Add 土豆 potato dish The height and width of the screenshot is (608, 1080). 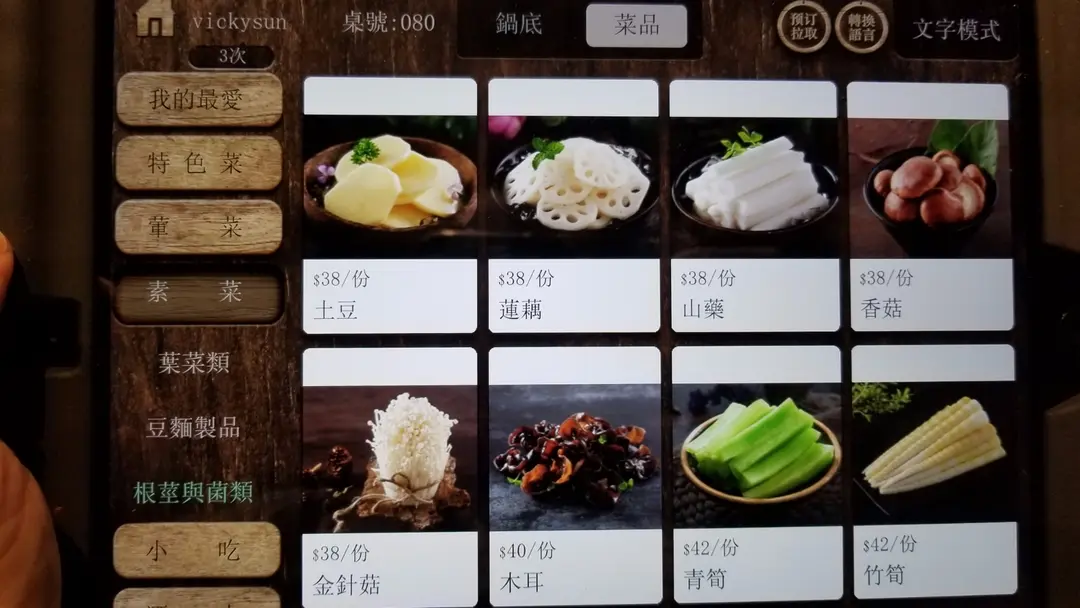coord(390,205)
